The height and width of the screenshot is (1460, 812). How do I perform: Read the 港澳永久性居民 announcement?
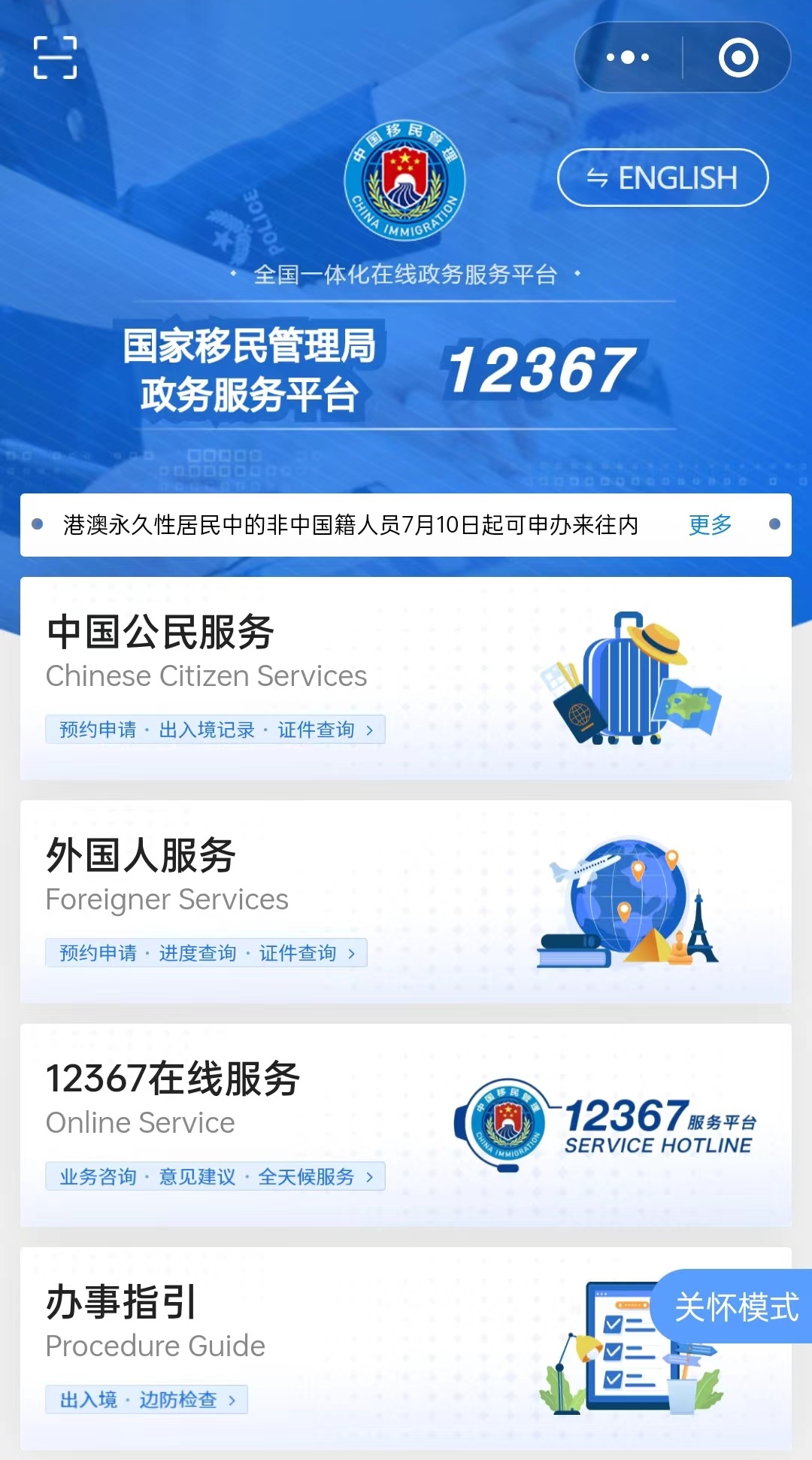click(x=350, y=524)
